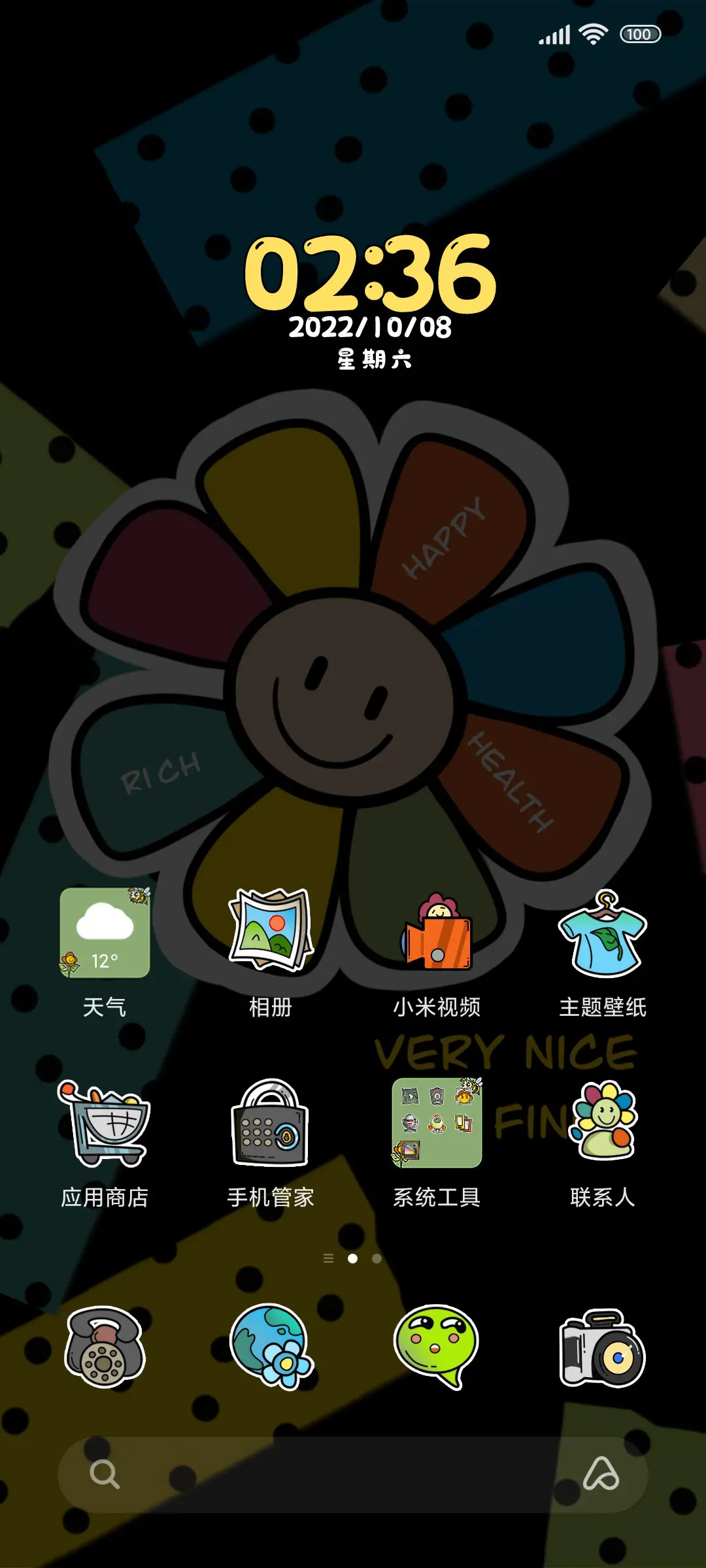The image size is (706, 1568).
Task: Open the 应用商店 app store
Action: 105,1122
